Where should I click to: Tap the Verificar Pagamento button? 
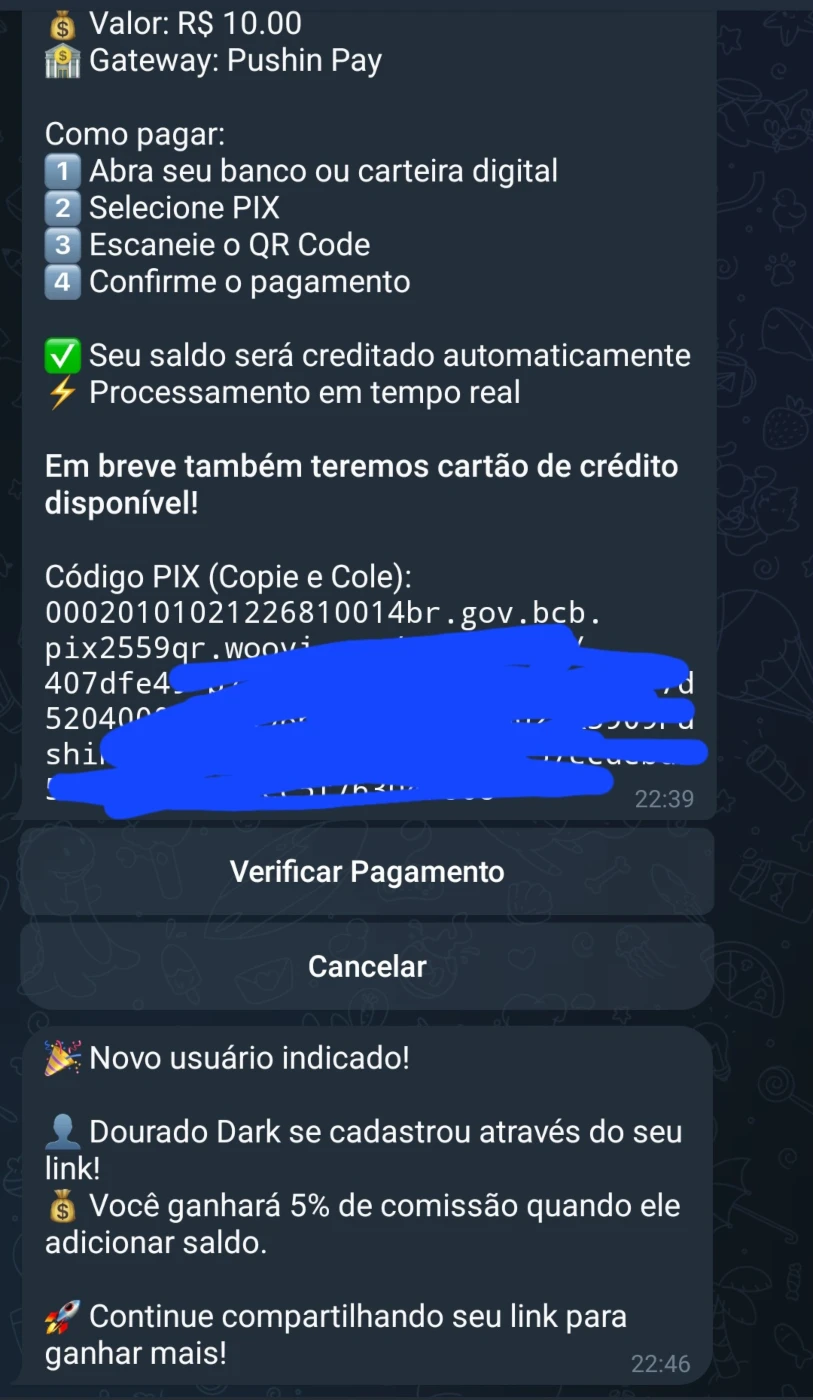click(x=367, y=871)
